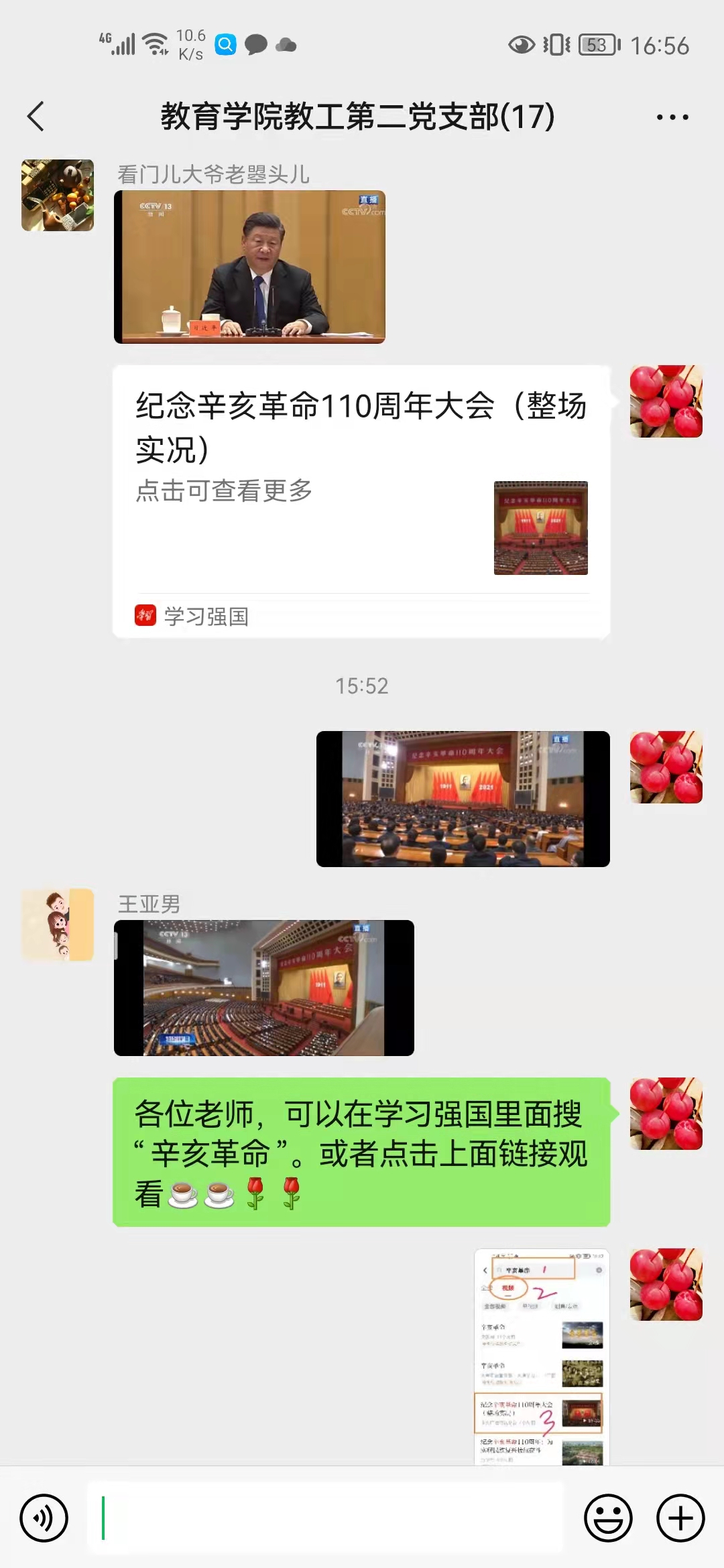Screen dimensions: 724x1568
Task: Open the emoji sticker panel
Action: point(608,1518)
